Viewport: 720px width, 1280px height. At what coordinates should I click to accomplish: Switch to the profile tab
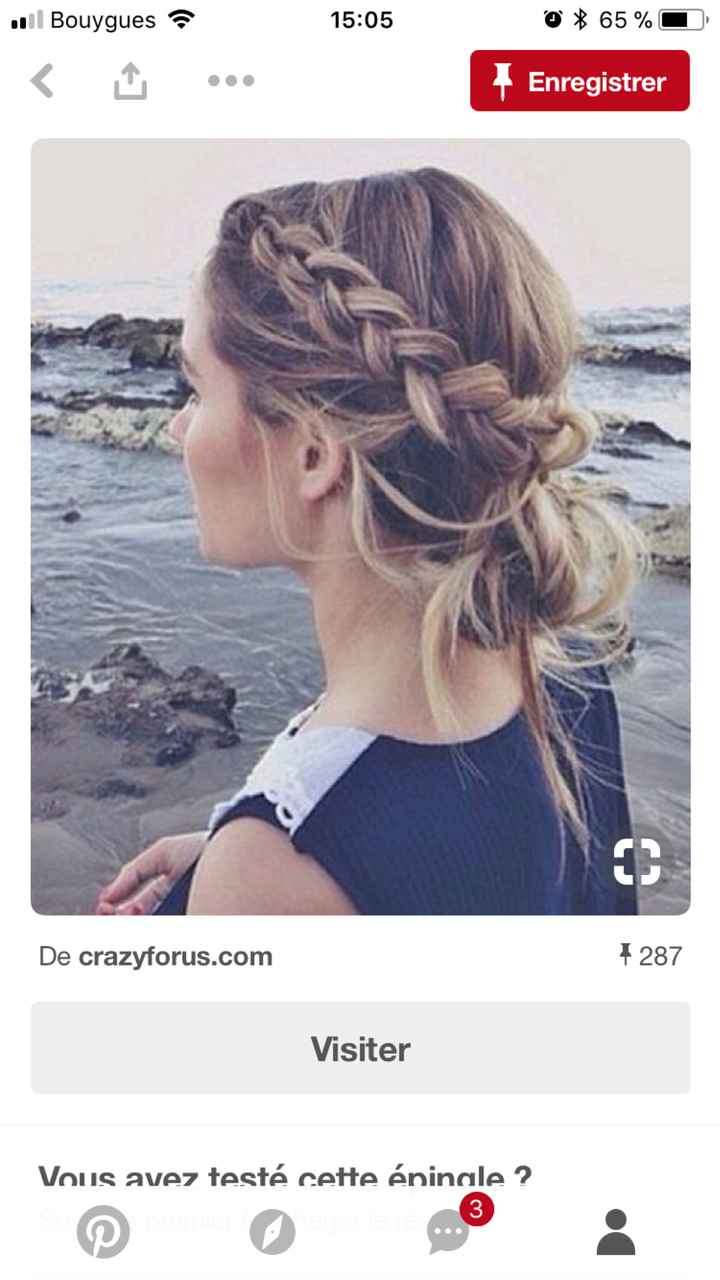[616, 1232]
